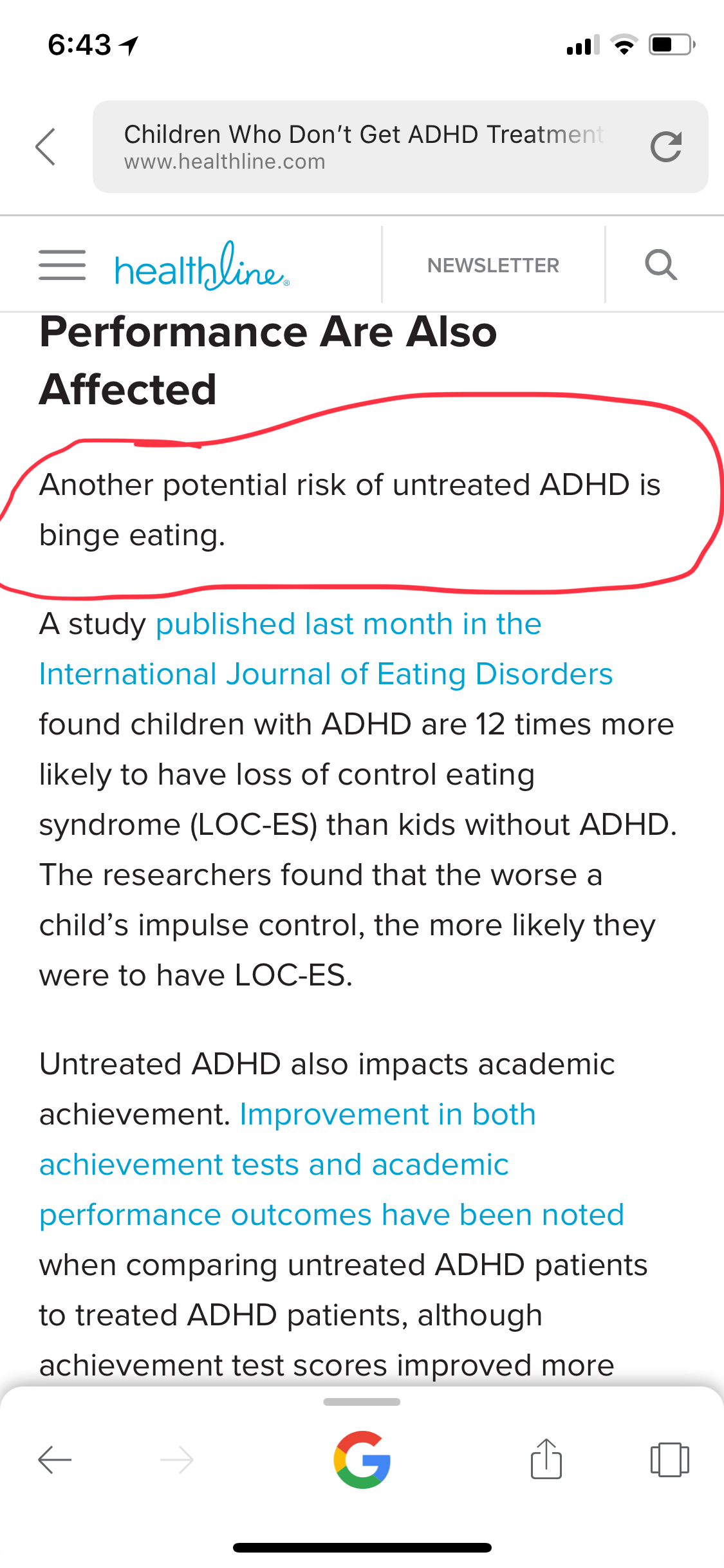Open Healthline site search
724x1568 pixels.
tap(662, 265)
